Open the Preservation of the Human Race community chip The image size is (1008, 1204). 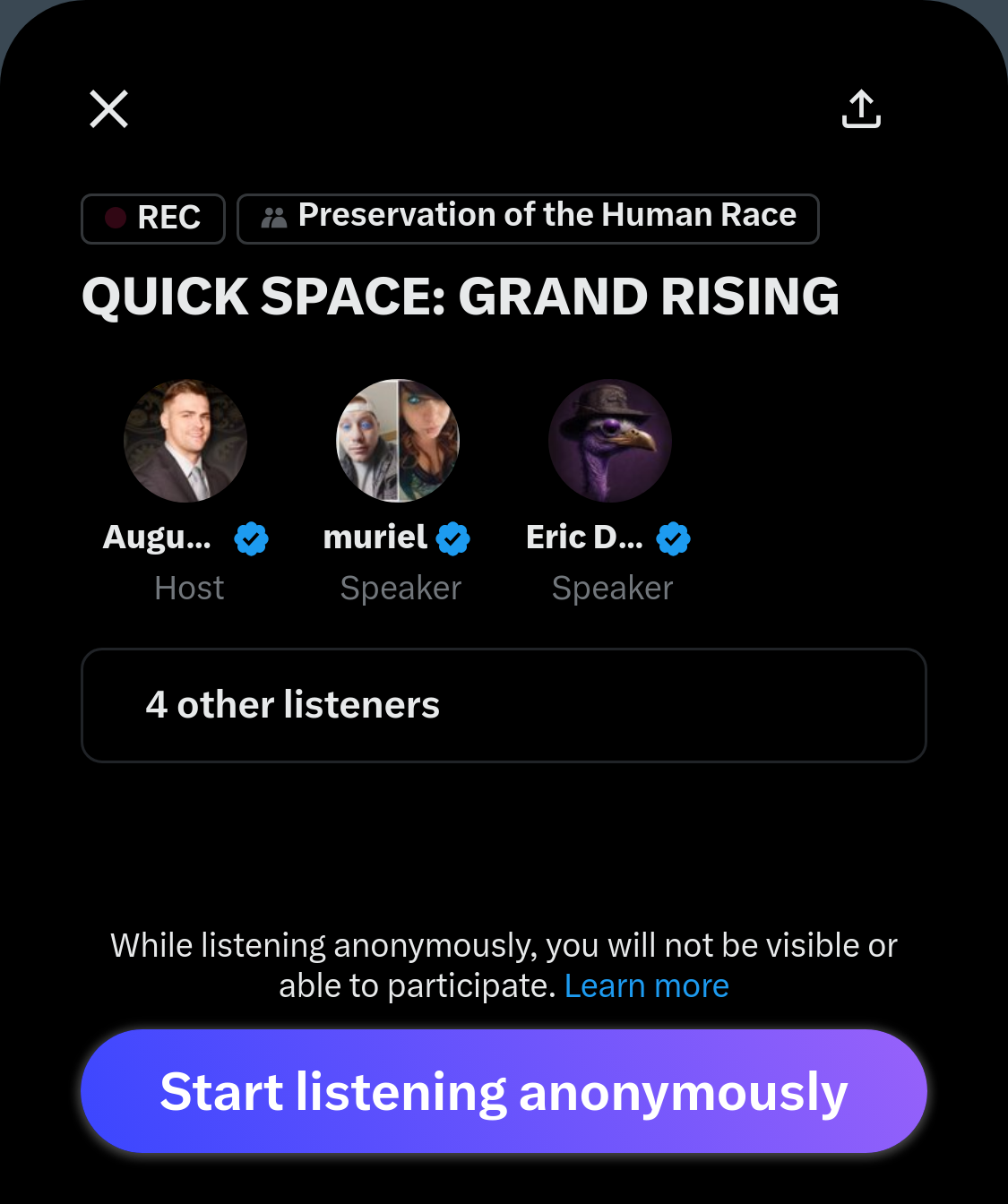(528, 219)
